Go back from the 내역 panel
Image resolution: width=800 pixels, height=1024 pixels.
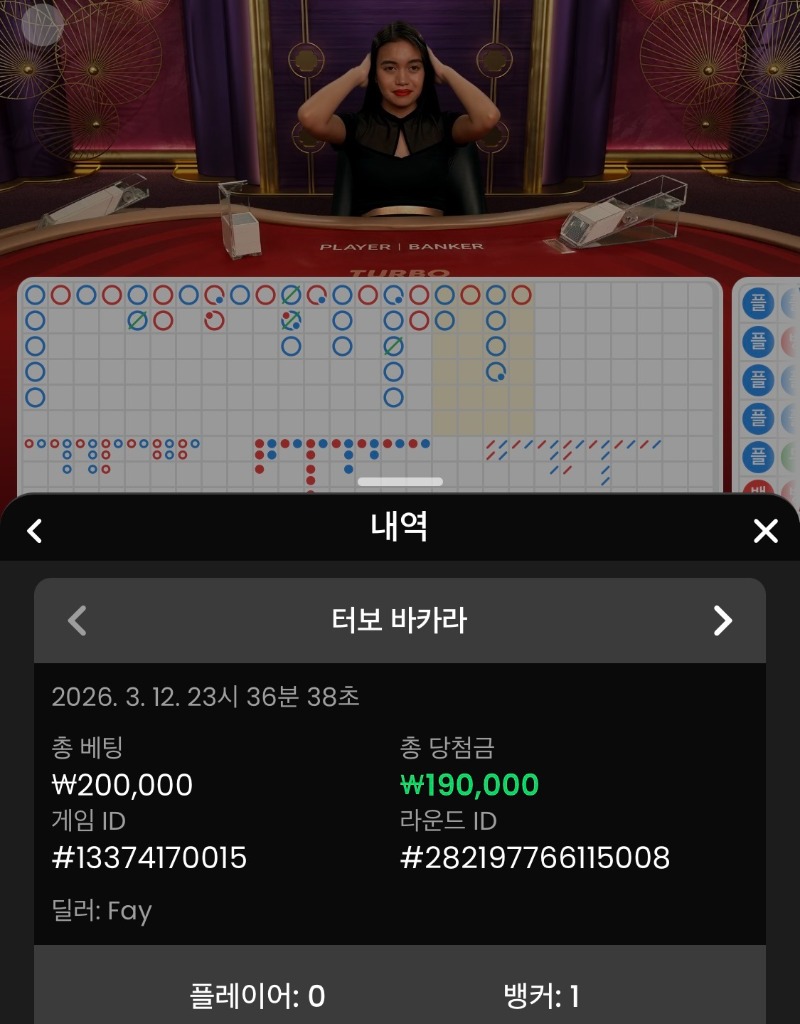click(35, 530)
